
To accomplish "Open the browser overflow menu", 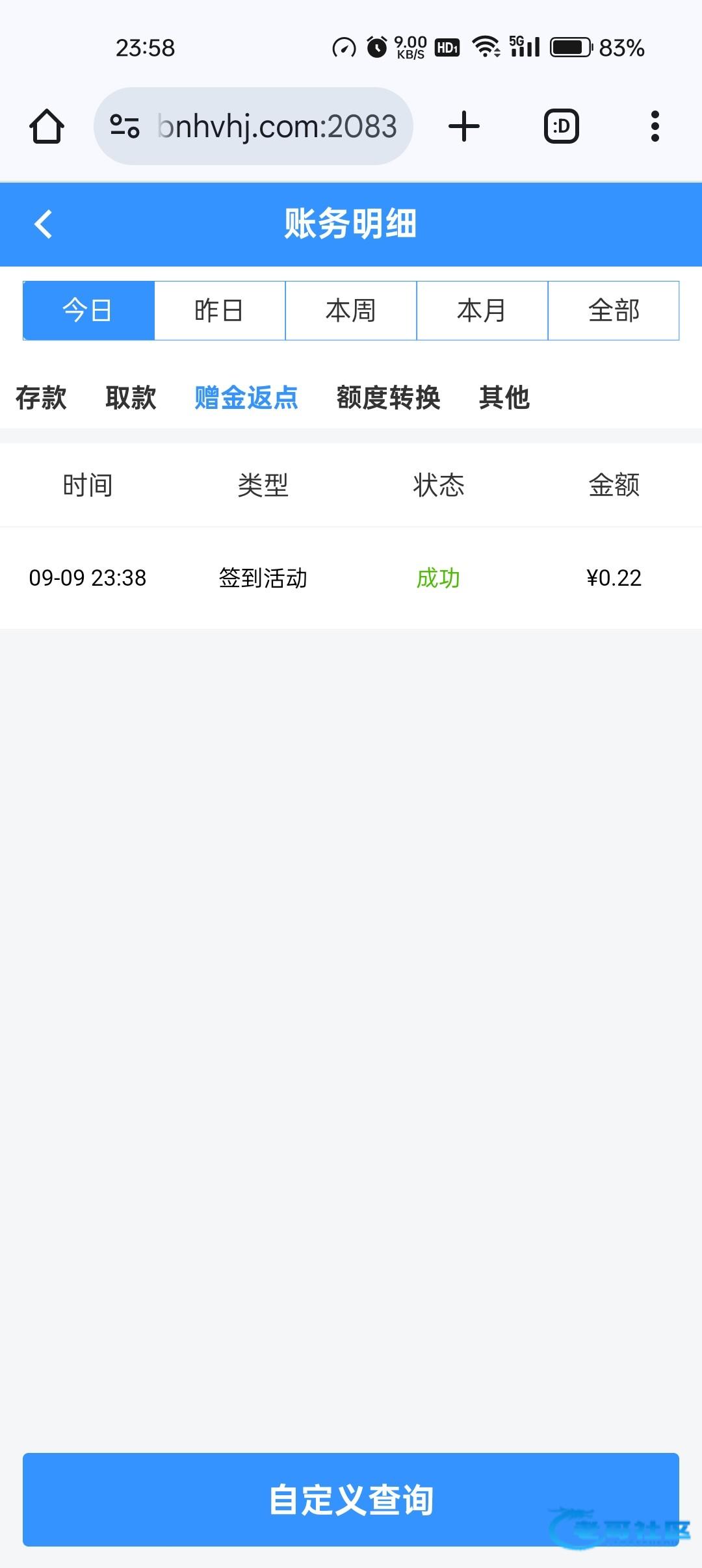I will pyautogui.click(x=655, y=126).
